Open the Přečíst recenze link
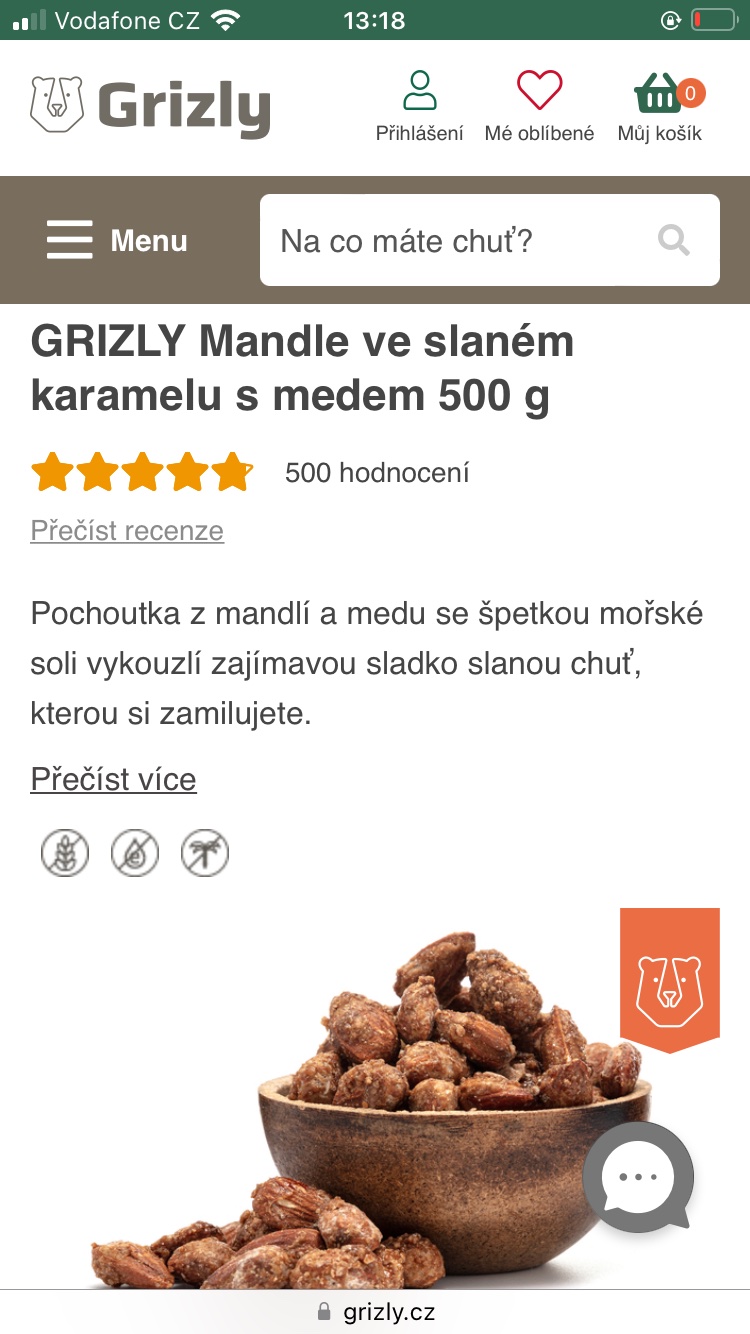 point(127,530)
